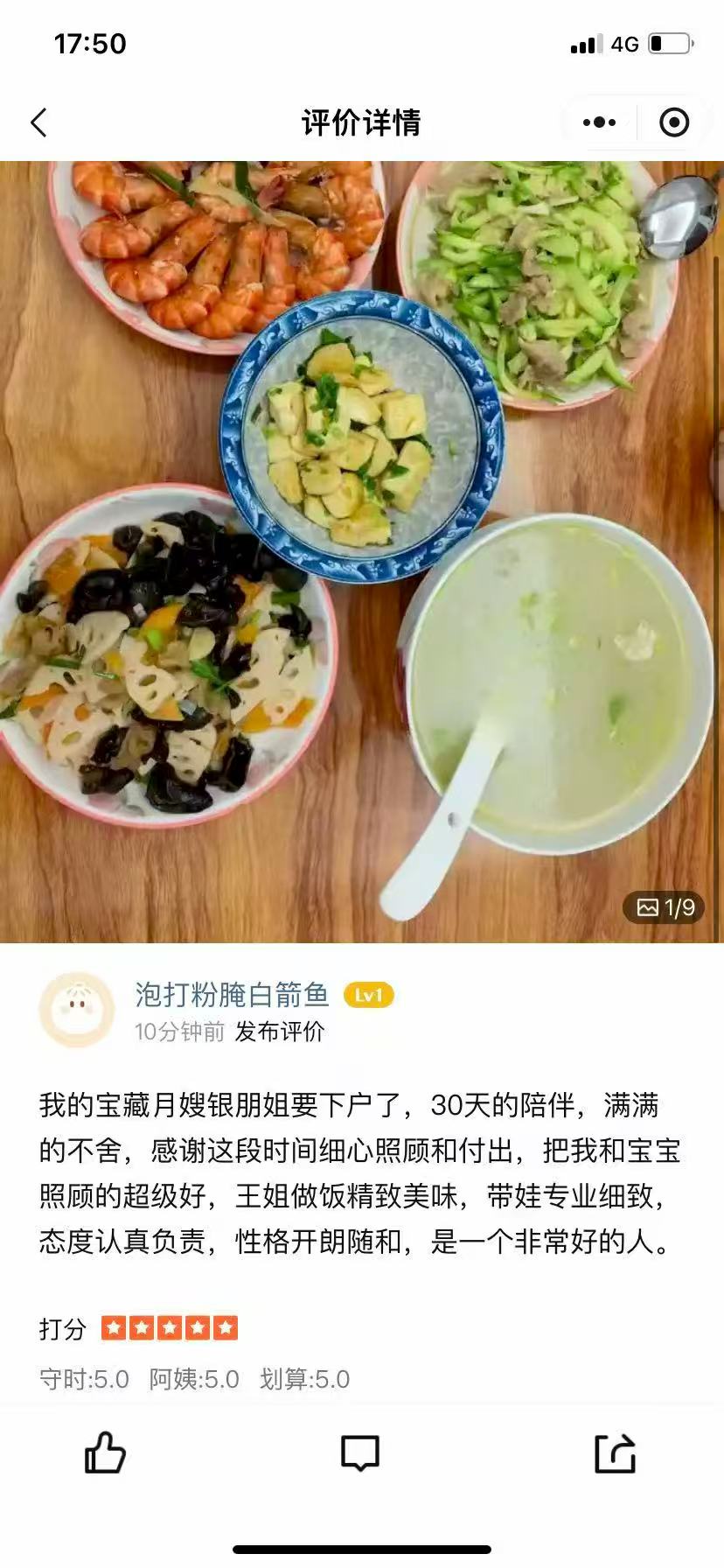Viewport: 724px width, 1568px height.
Task: View the avatar of 泡打粉腌白箭鱼
Action: pyautogui.click(x=77, y=1010)
